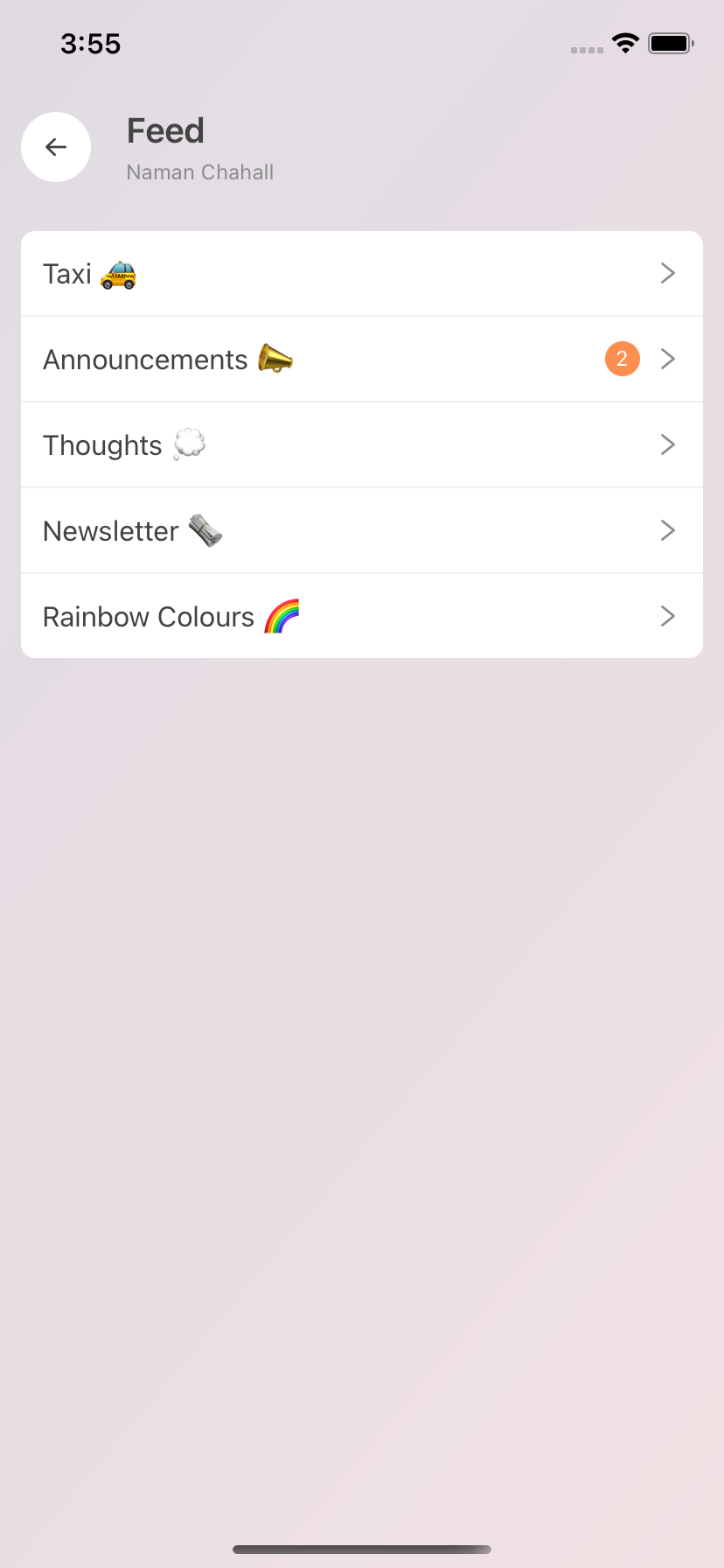The image size is (724, 1568).
Task: Open the Newsletter feed
Action: pyautogui.click(x=361, y=531)
